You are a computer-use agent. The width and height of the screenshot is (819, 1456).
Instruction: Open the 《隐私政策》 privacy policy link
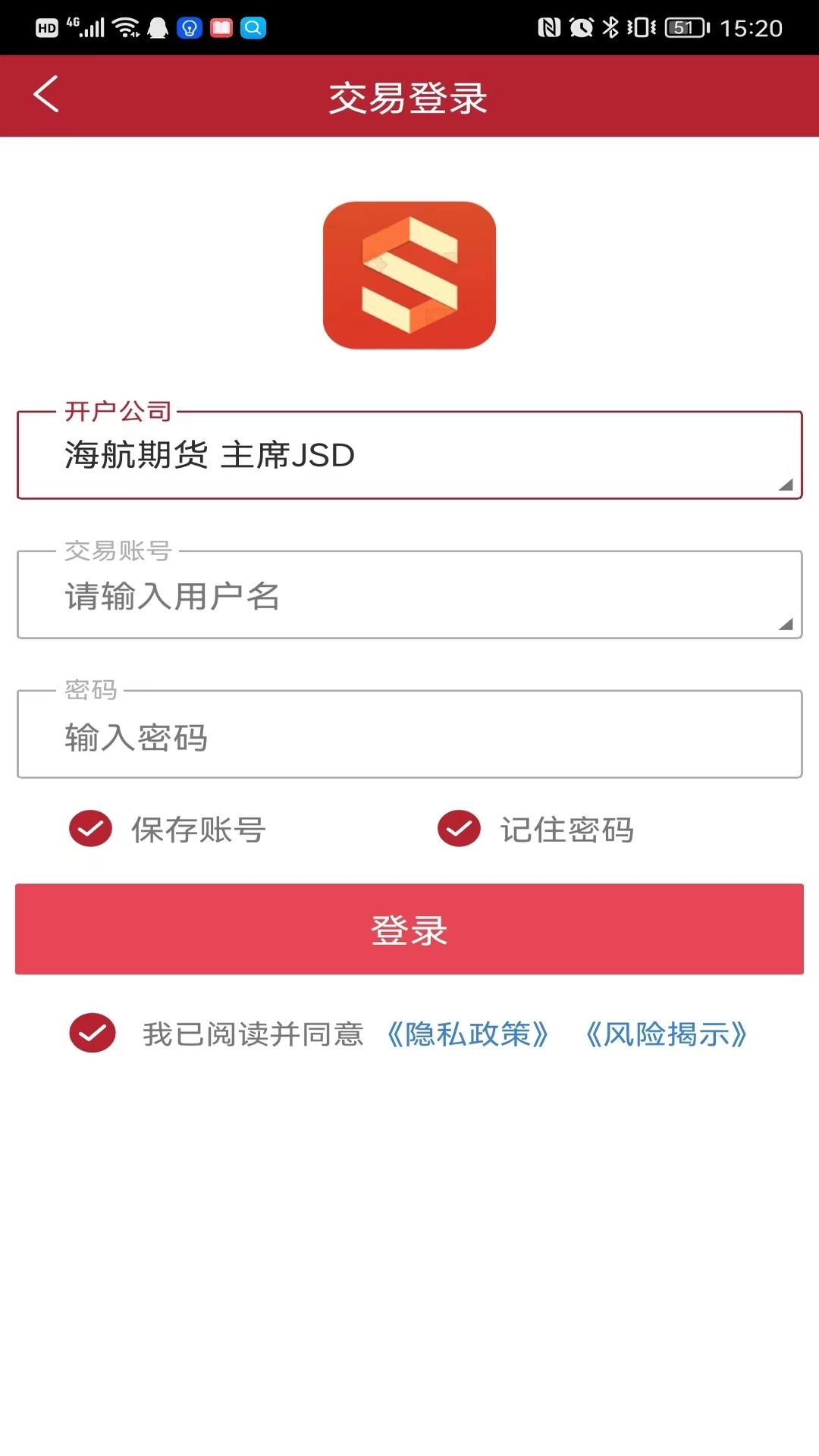(x=468, y=1032)
